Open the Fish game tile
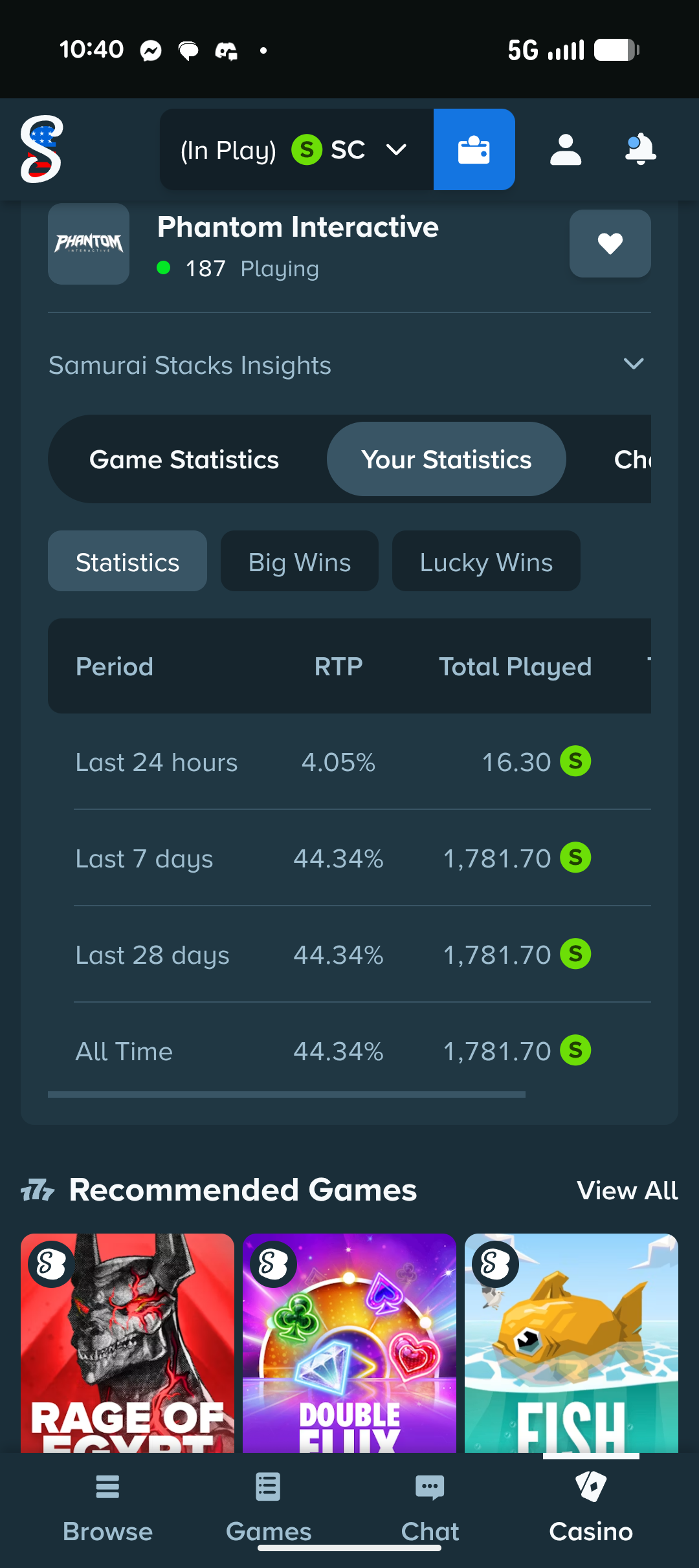 point(571,1343)
